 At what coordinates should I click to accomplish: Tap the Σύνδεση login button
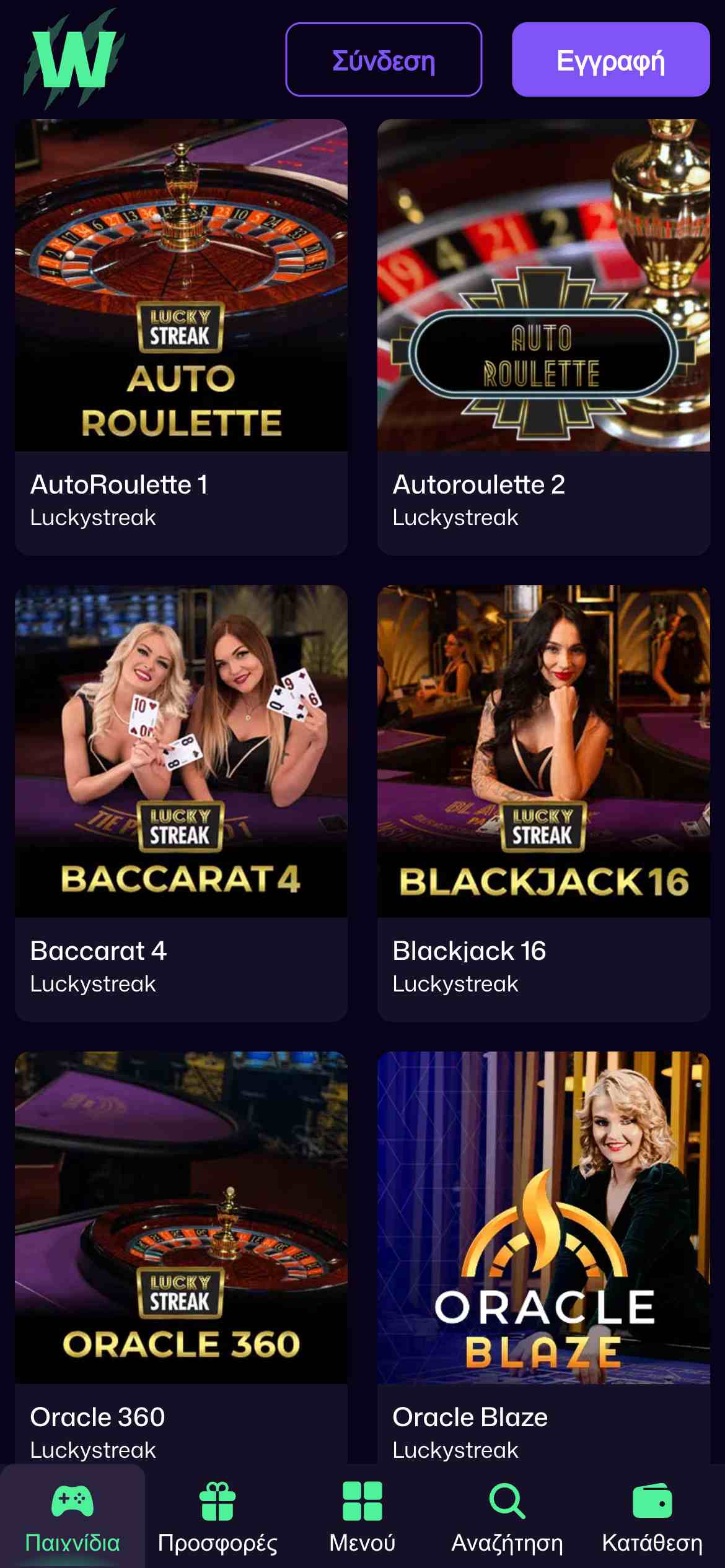pyautogui.click(x=384, y=60)
